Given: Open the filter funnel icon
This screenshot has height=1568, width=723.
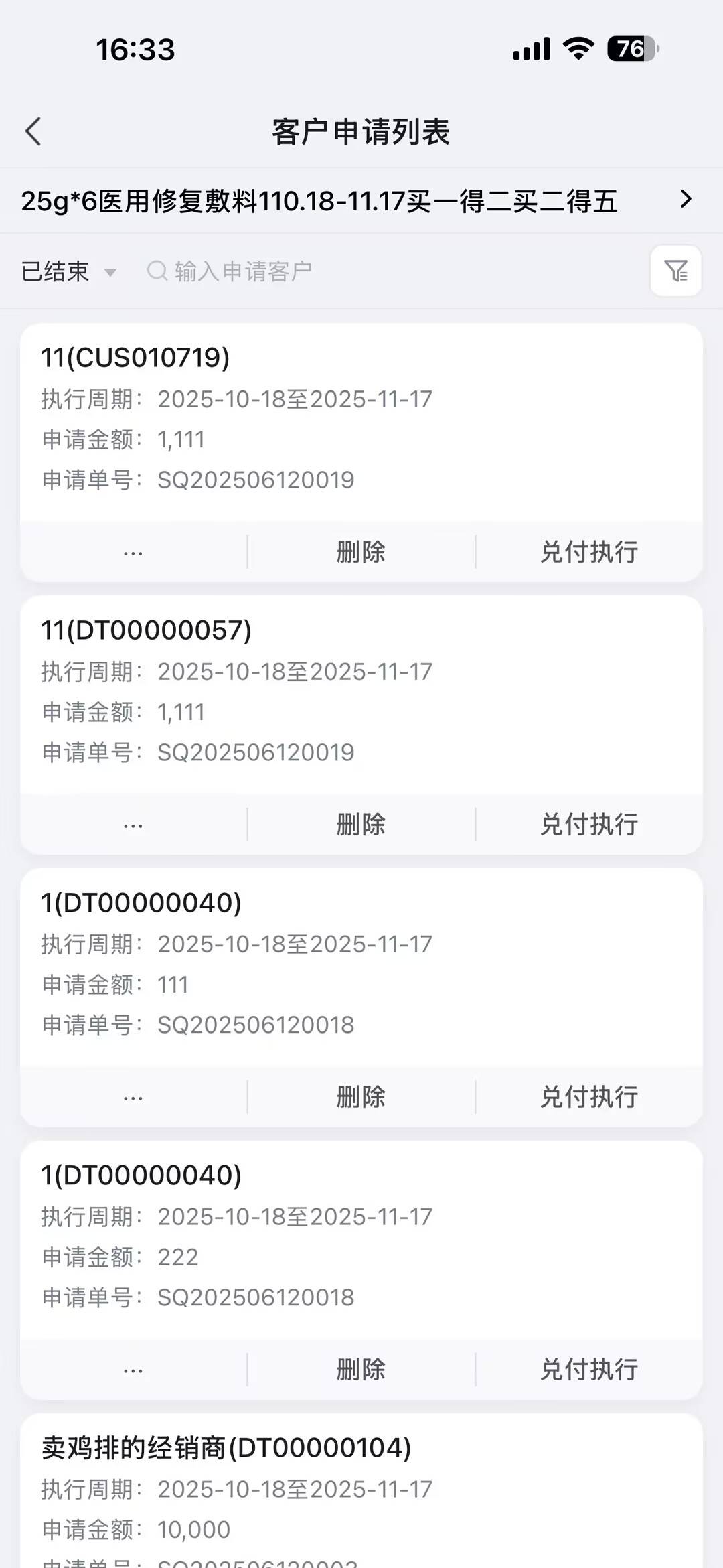Looking at the screenshot, I should [675, 271].
